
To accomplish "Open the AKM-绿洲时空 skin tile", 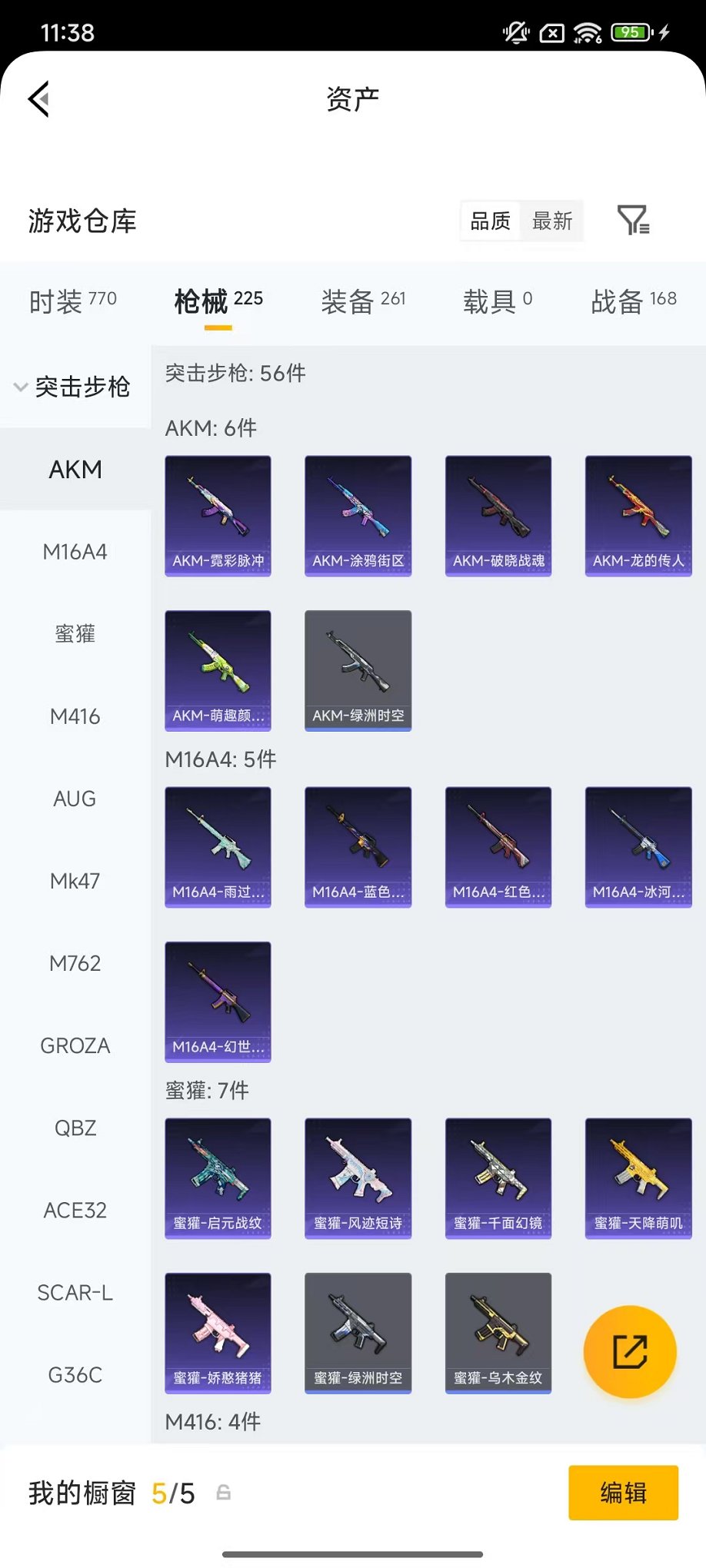I will [358, 670].
